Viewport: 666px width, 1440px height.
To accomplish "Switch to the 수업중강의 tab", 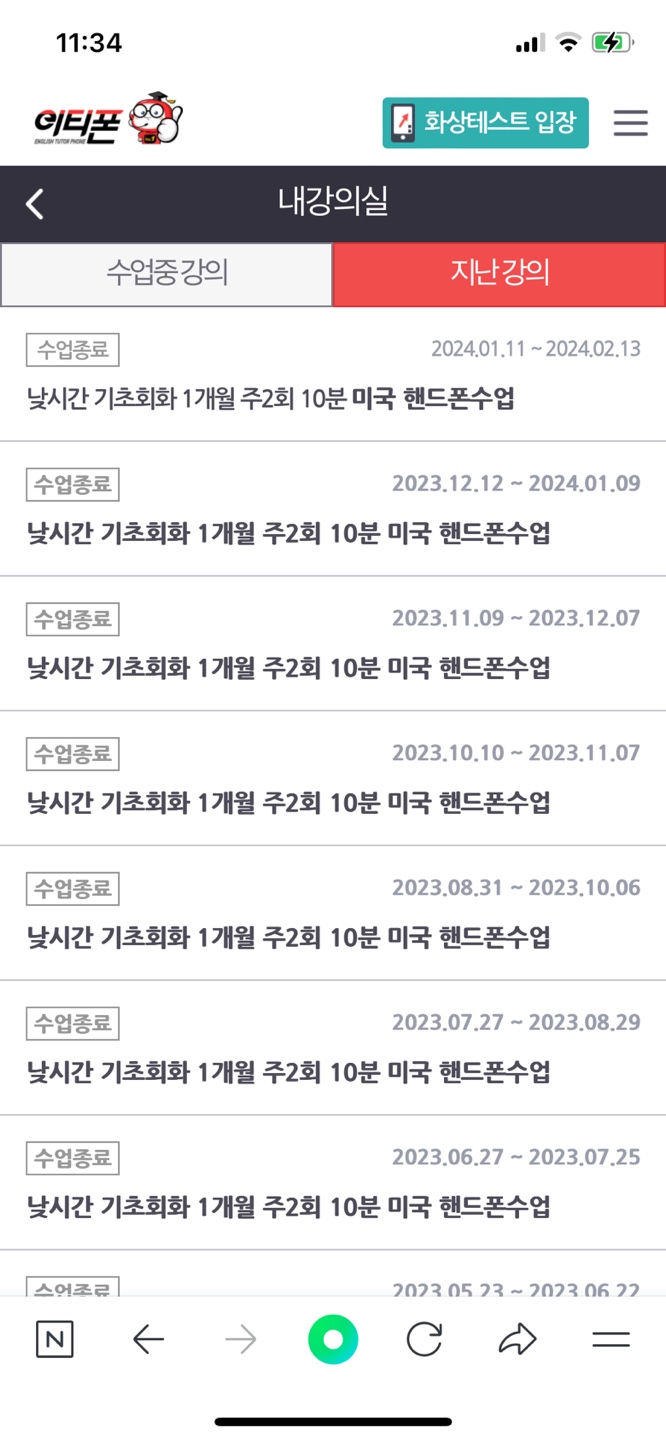I will tap(167, 274).
